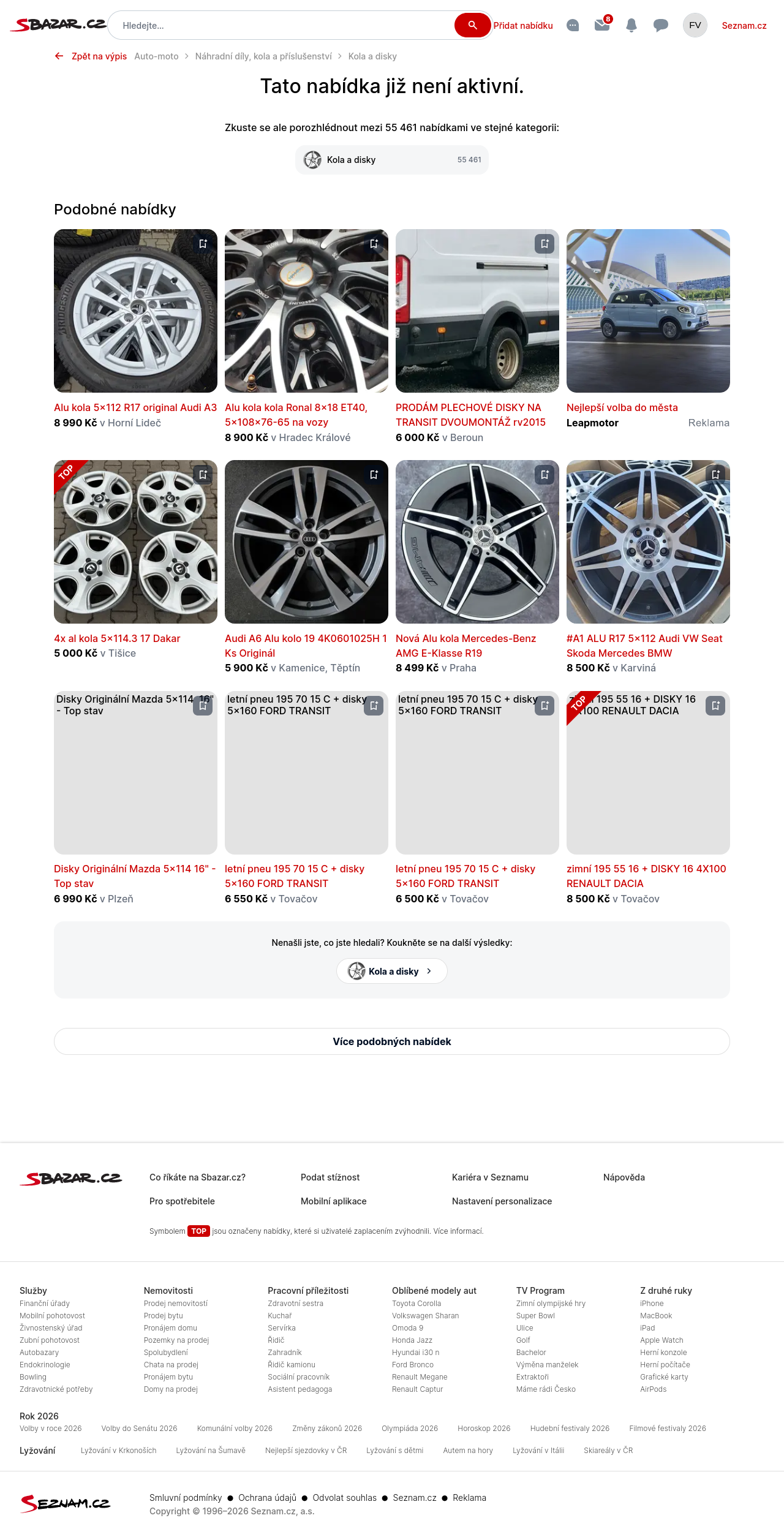Open the Leapmotor Nejlepší volba do města ad

[x=622, y=407]
